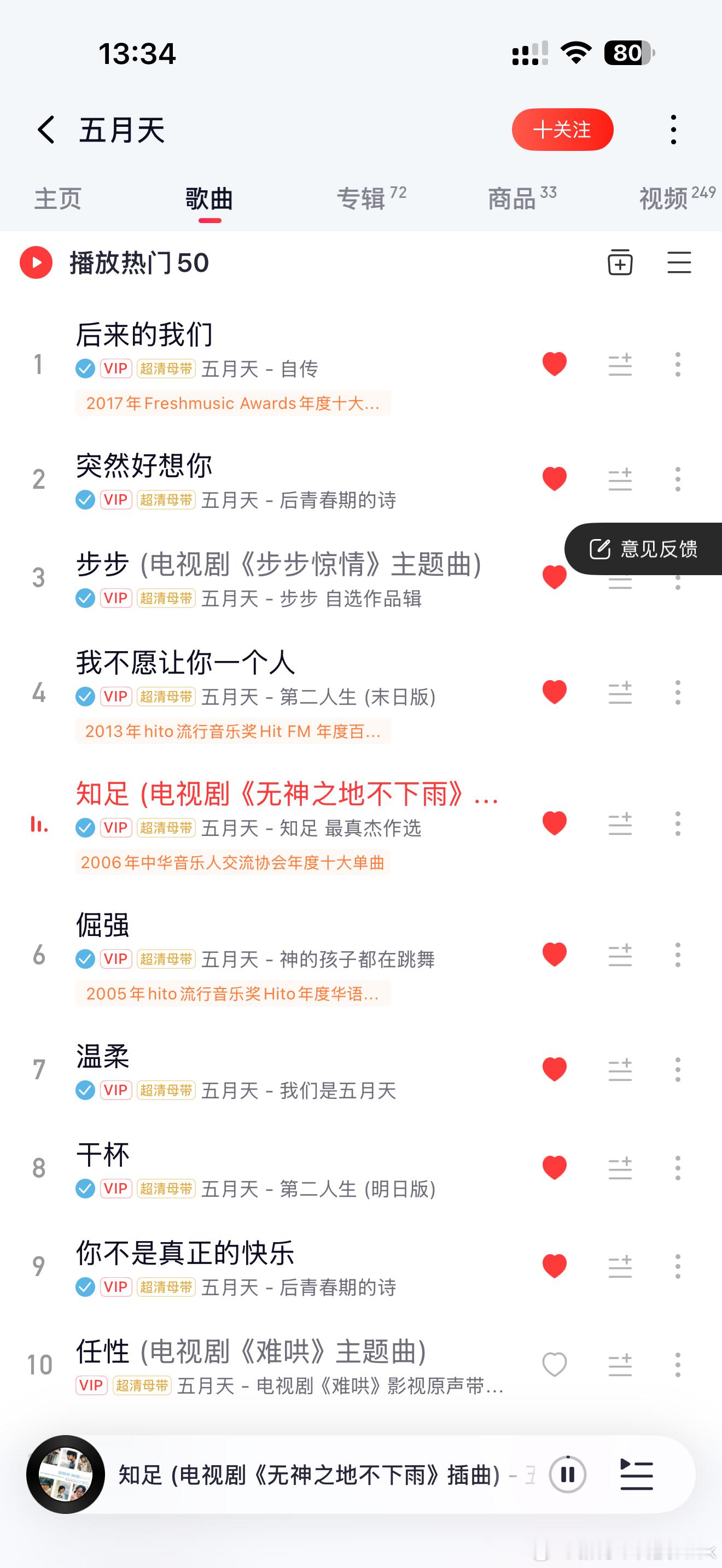
Task: Tap the pause button in the mini player
Action: 567,1475
